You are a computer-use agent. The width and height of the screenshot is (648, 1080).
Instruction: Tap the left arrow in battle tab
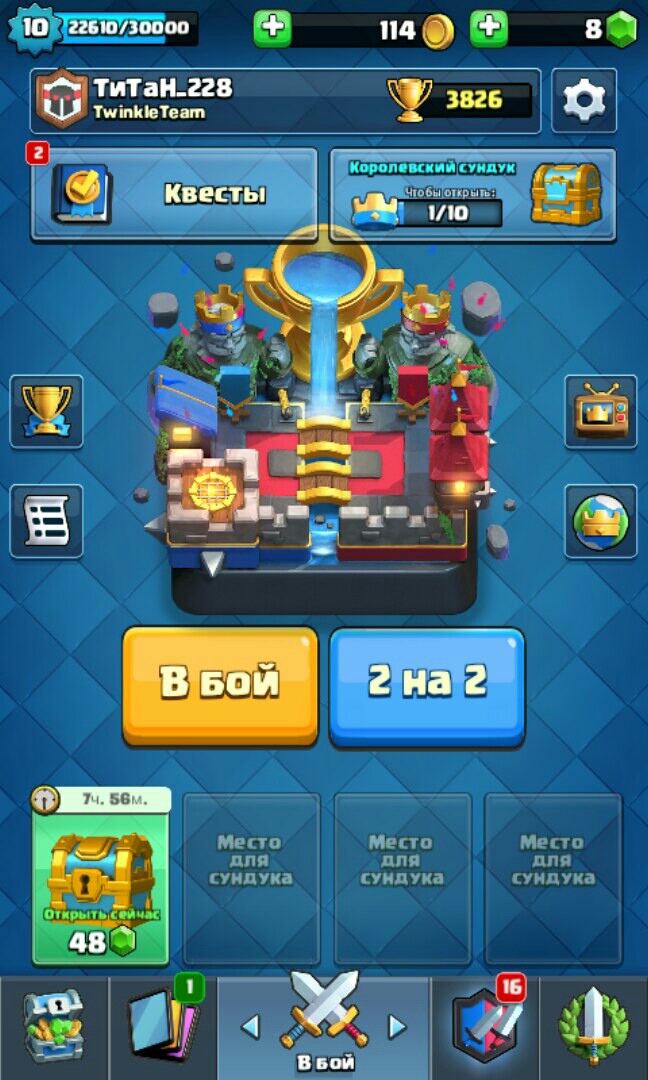(251, 1027)
